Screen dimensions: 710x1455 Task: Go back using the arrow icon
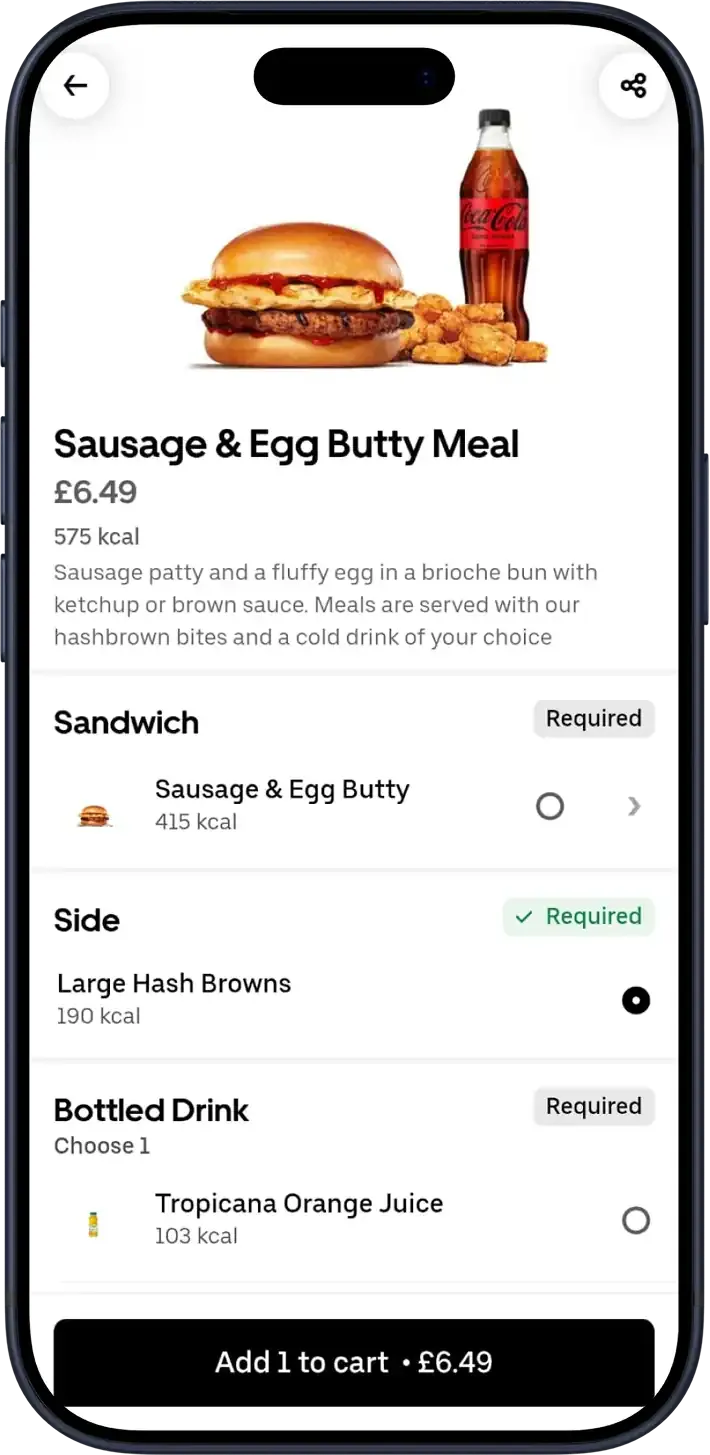tap(76, 86)
